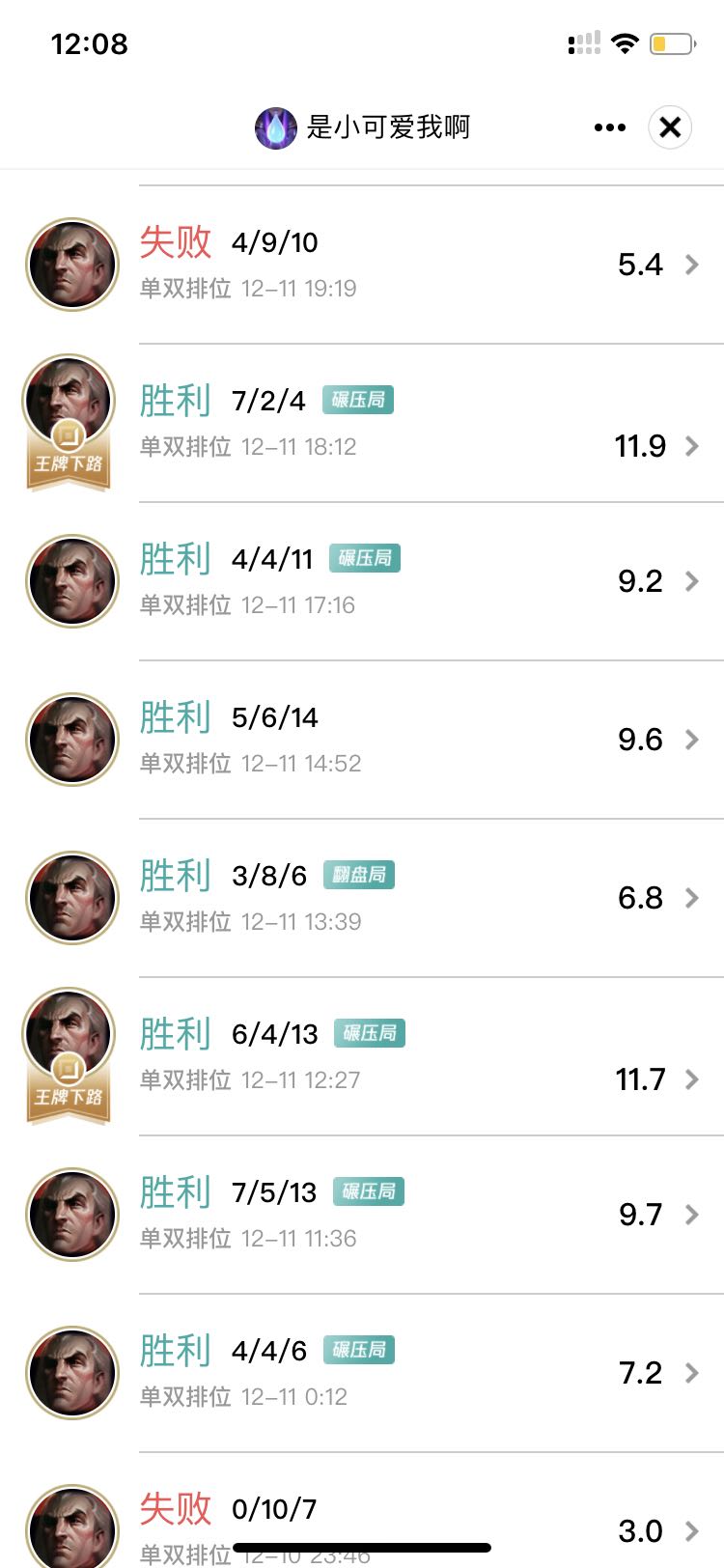Open the three-dot more options menu
This screenshot has height=1568, width=724.
click(609, 127)
